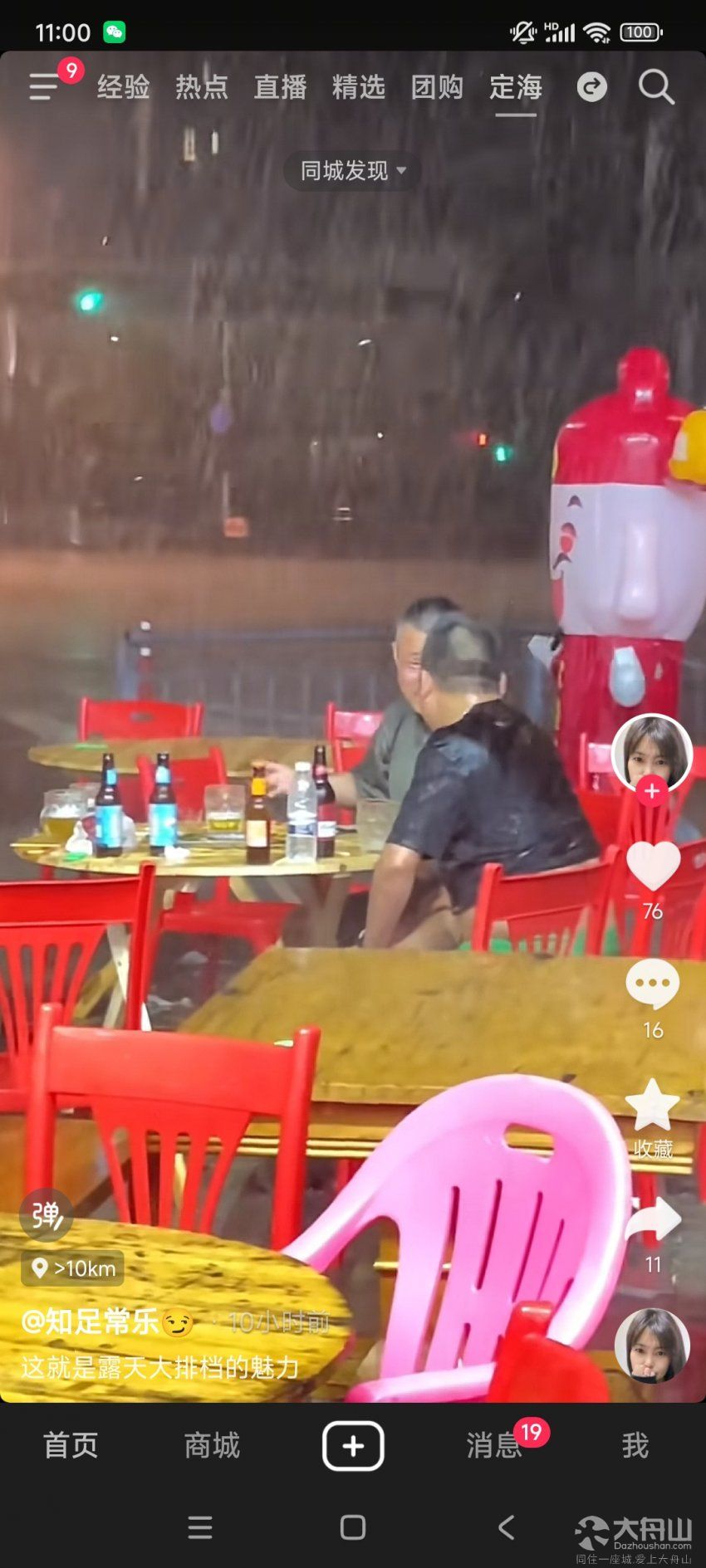Switch to the 热点 tab
The width and height of the screenshot is (706, 1568).
pyautogui.click(x=201, y=87)
